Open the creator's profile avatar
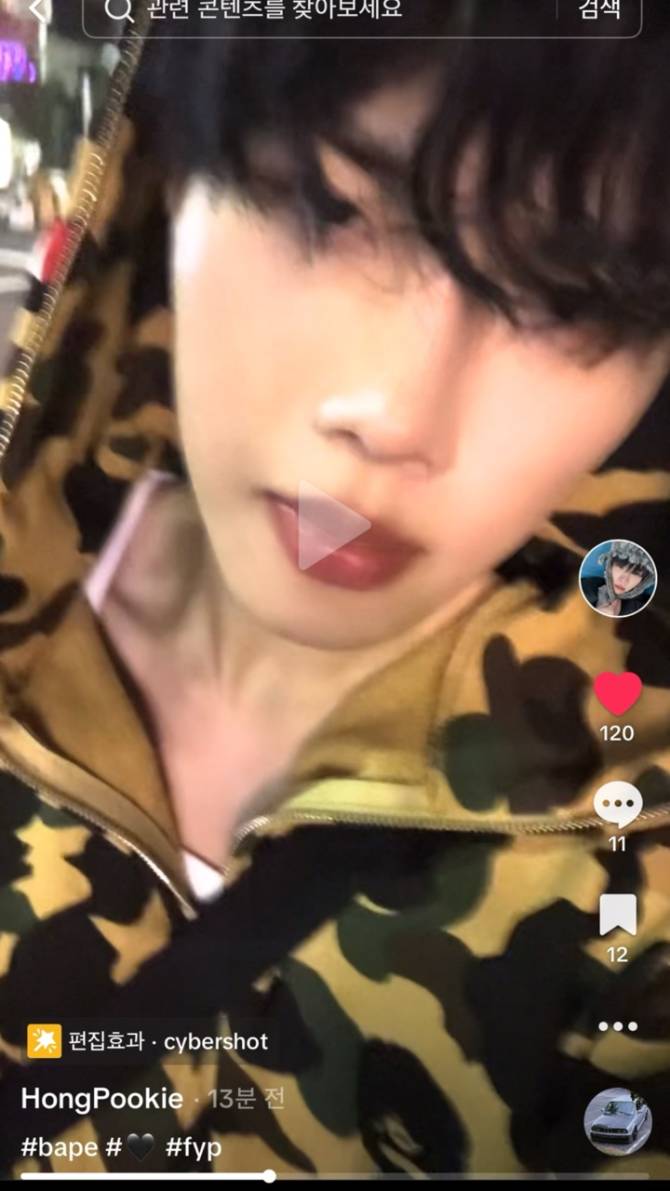 coord(618,578)
